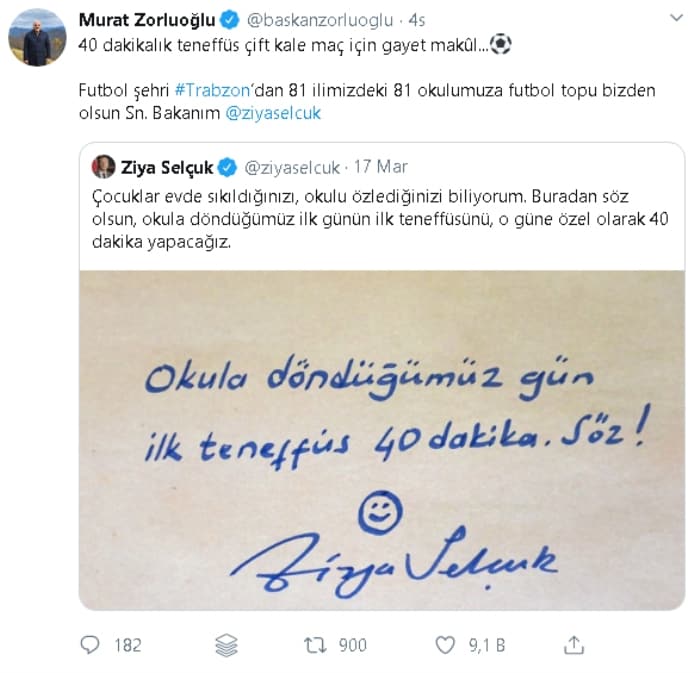Like the tweet with 9,1 B likes
The width and height of the screenshot is (700, 673).
point(446,645)
